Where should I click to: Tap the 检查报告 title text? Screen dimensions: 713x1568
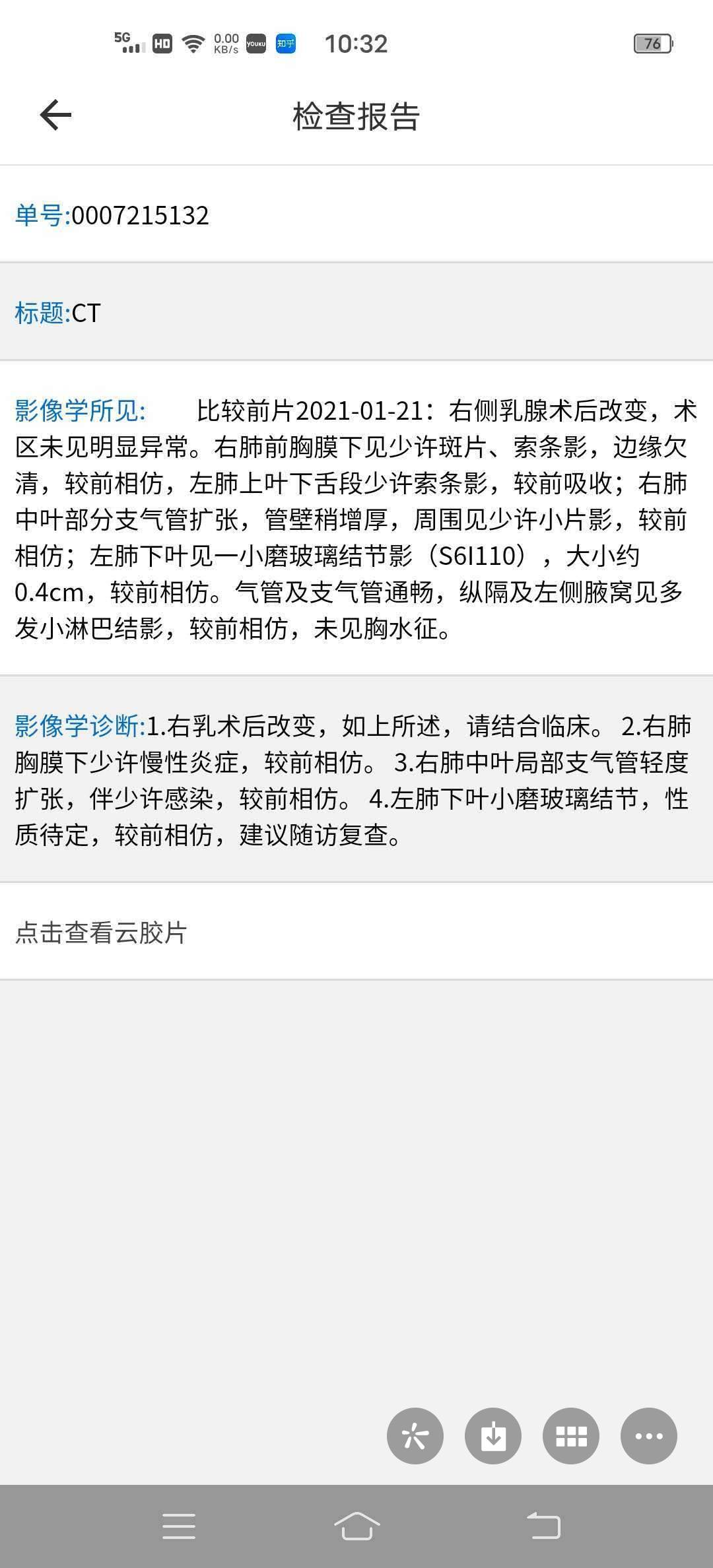tap(356, 115)
